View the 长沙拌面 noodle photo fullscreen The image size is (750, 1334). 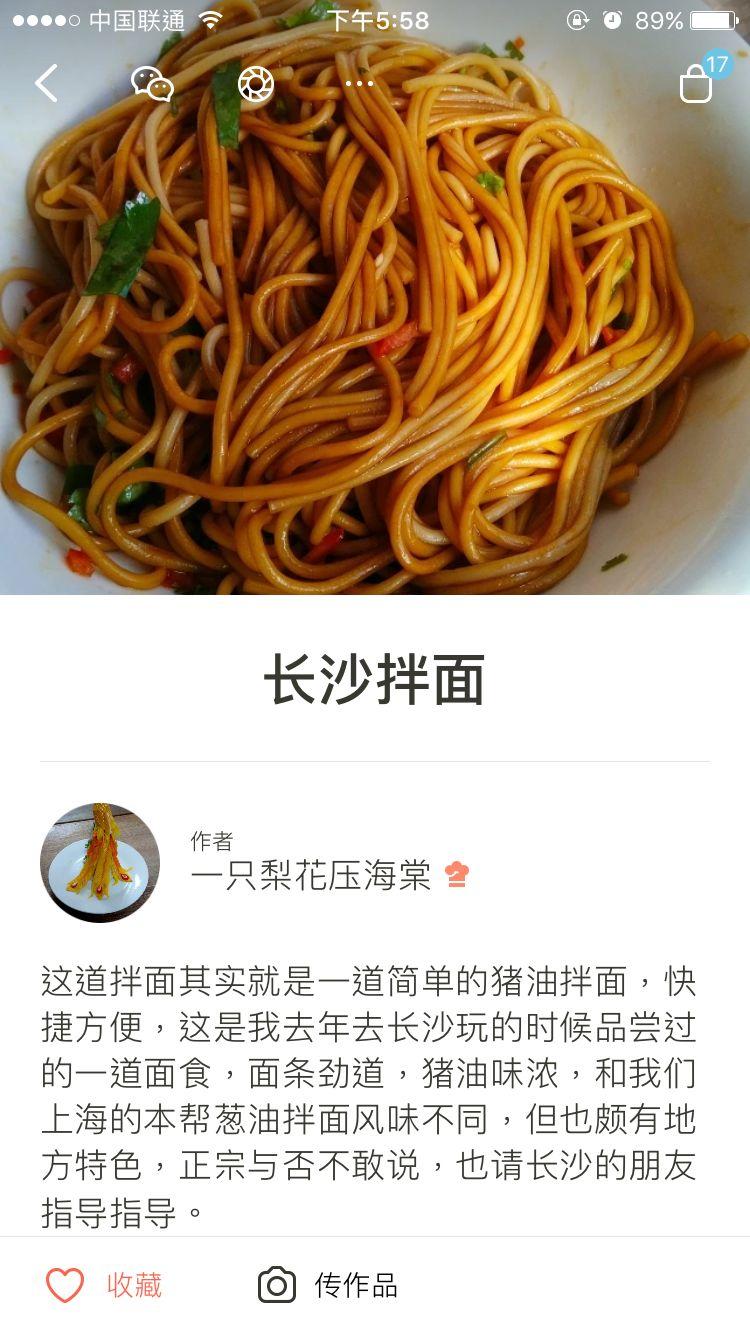[375, 350]
